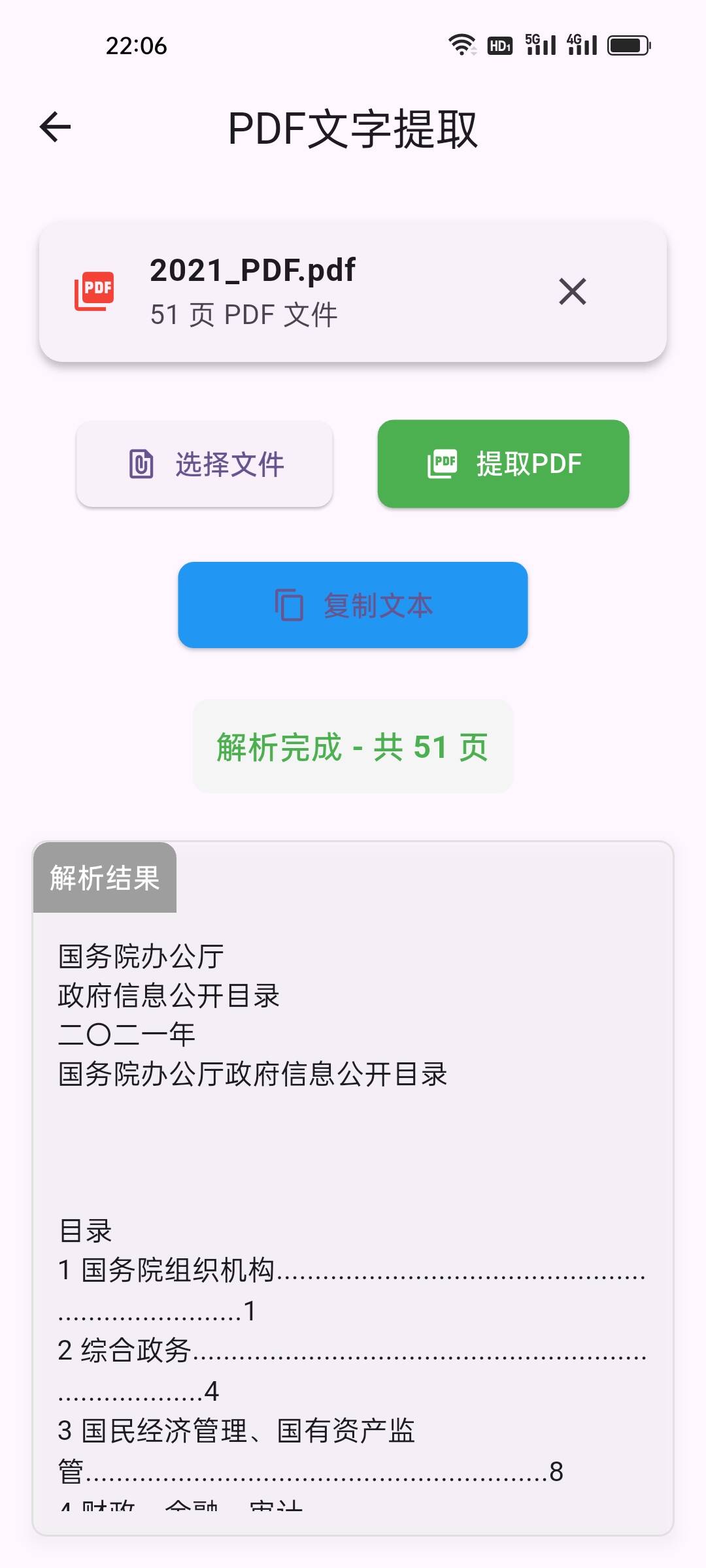The height and width of the screenshot is (1568, 706).
Task: Copy the result with 复制文本
Action: (x=353, y=605)
